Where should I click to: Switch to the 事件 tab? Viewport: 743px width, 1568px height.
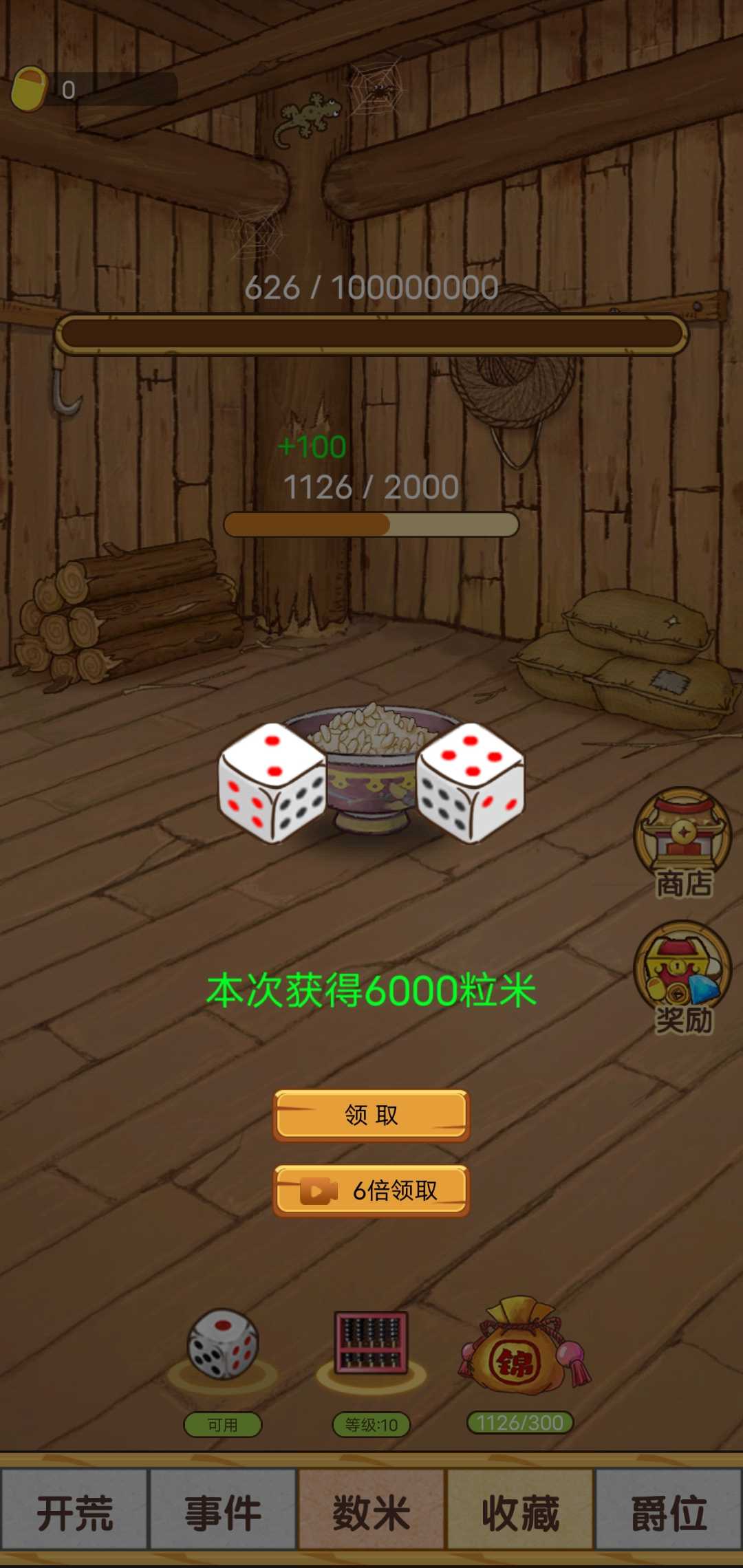click(x=223, y=1513)
